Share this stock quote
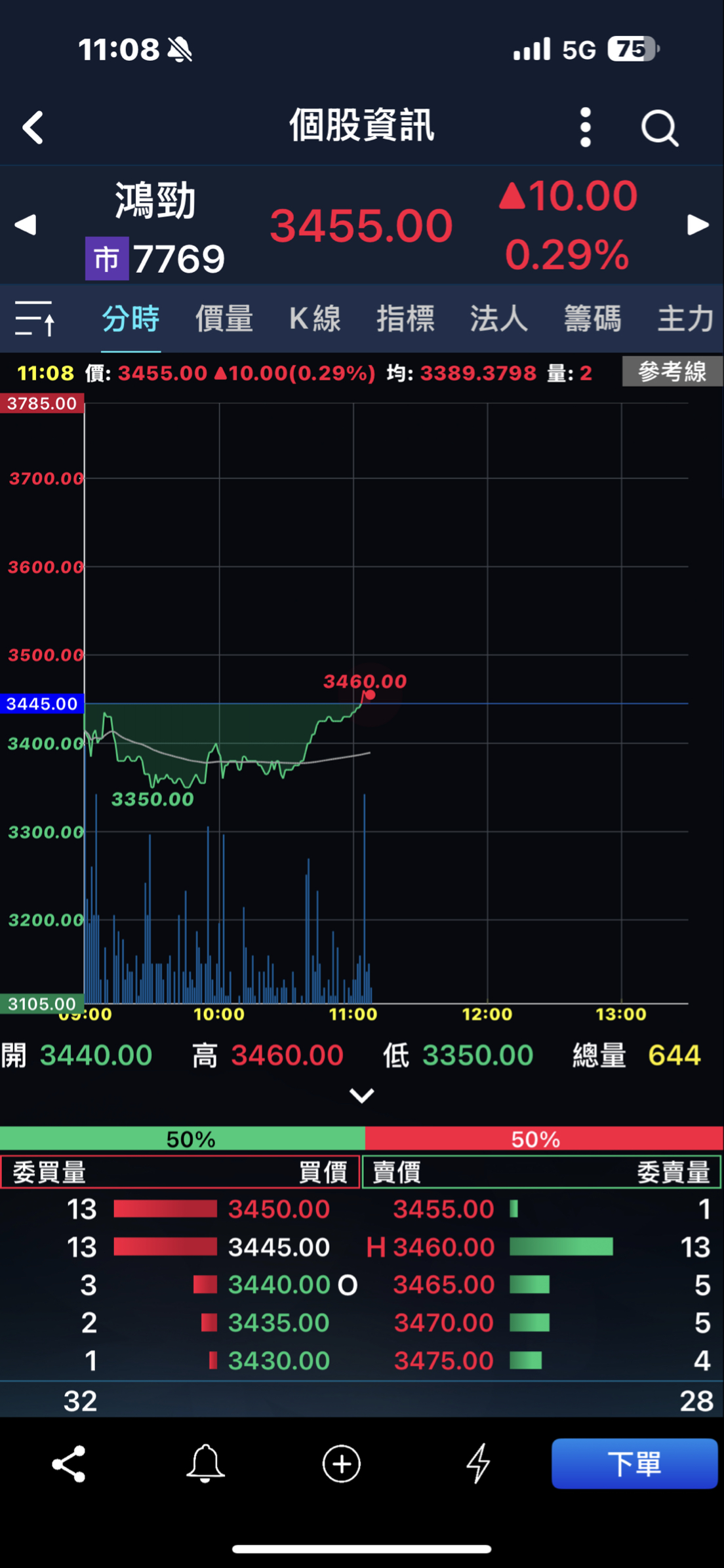 coord(69,1464)
